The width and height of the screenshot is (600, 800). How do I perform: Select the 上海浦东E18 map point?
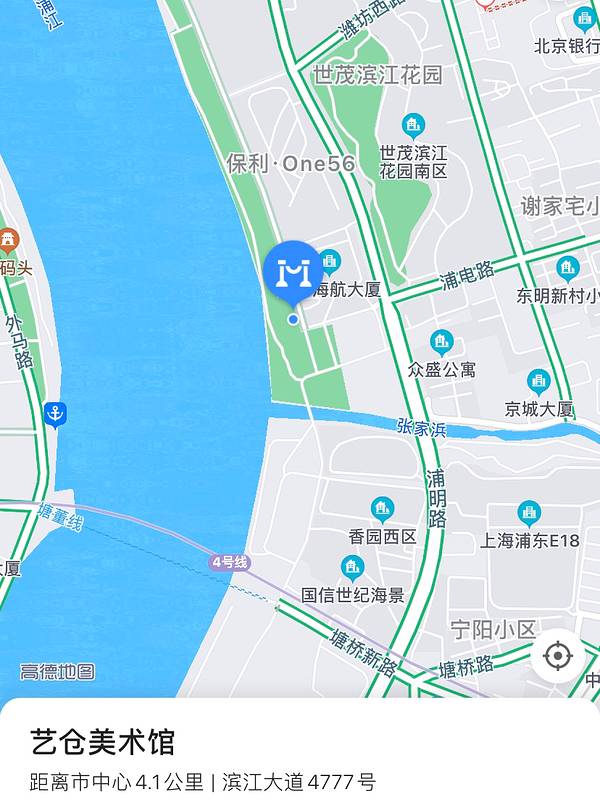(x=529, y=514)
